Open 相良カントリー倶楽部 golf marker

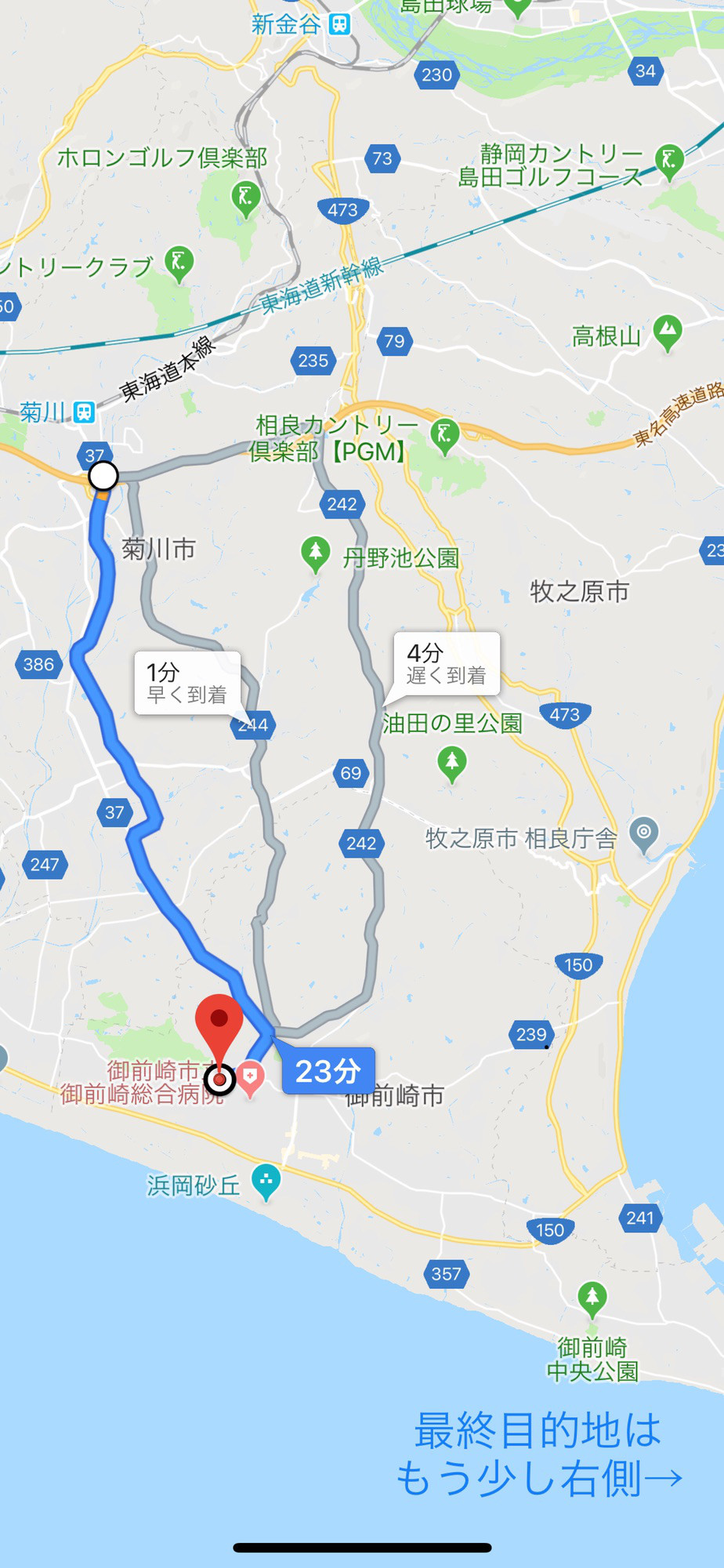(444, 434)
